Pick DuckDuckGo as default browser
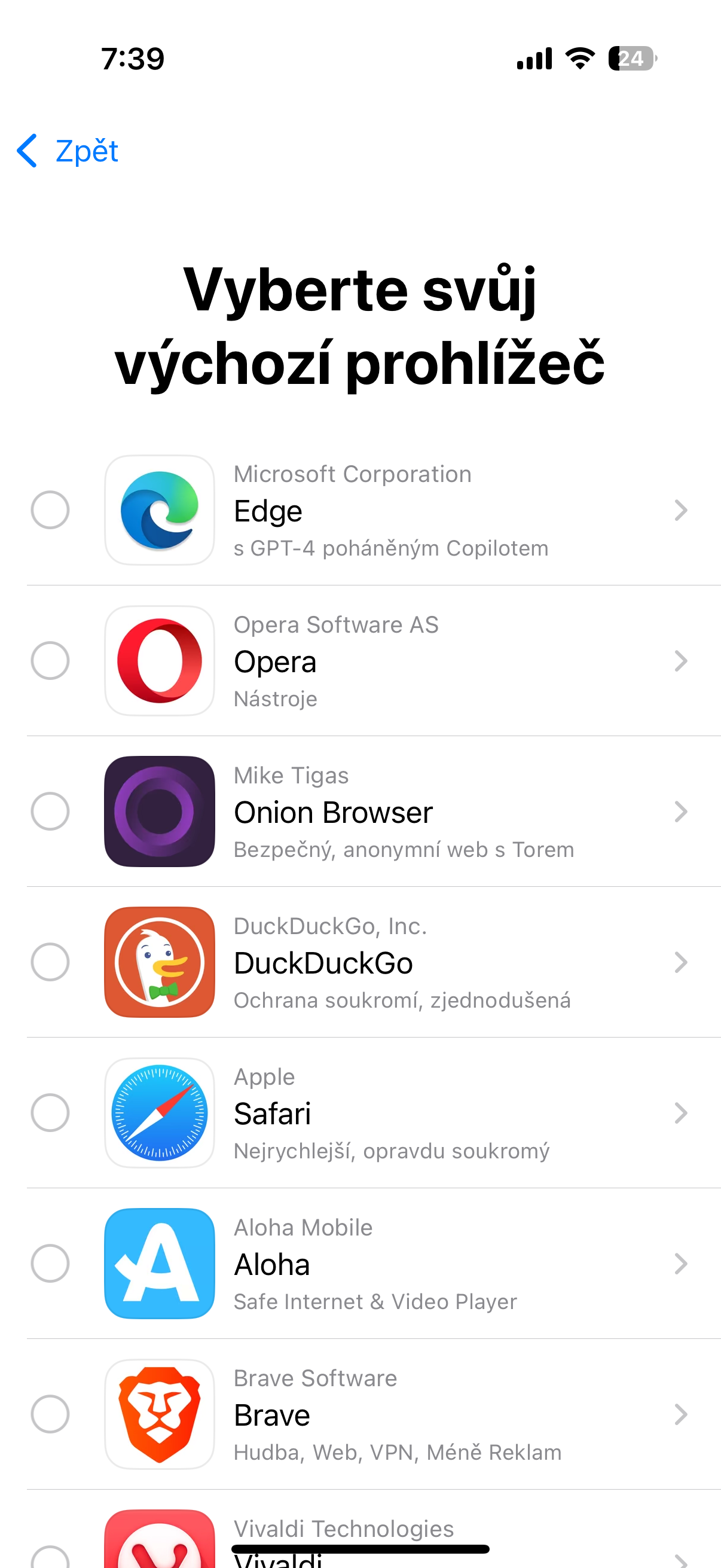This screenshot has height=1568, width=721. [x=50, y=962]
